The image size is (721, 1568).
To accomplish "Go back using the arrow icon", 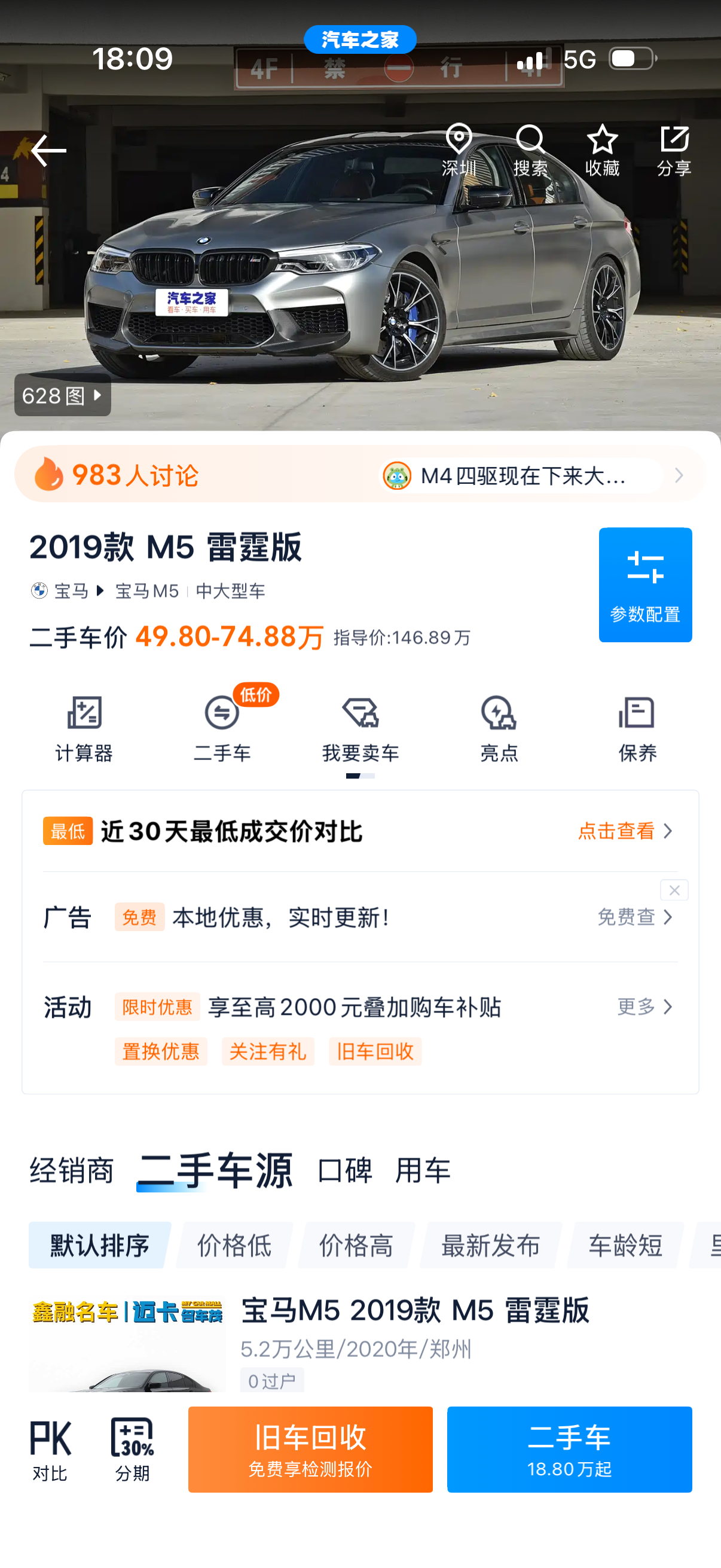I will (x=48, y=150).
